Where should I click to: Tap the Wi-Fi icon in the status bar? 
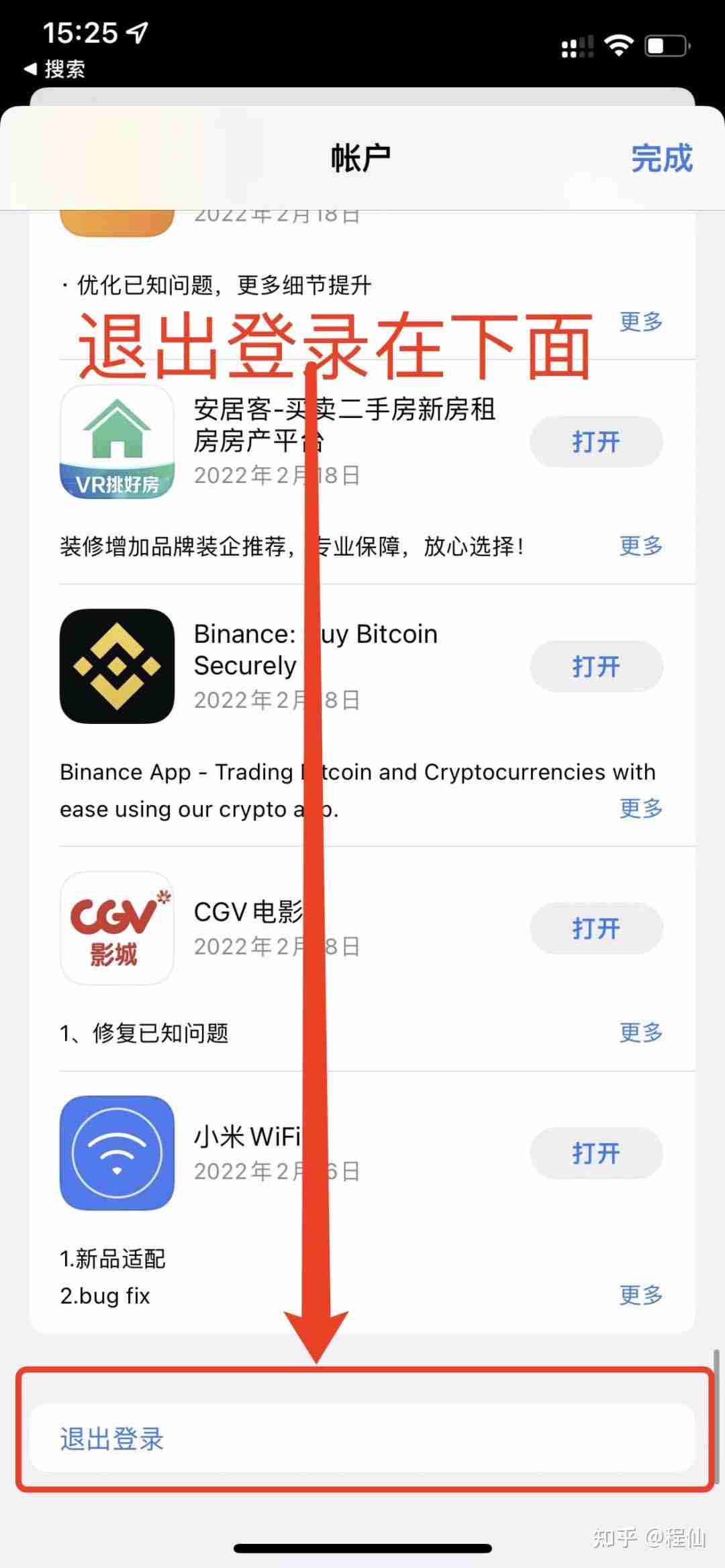[618, 43]
